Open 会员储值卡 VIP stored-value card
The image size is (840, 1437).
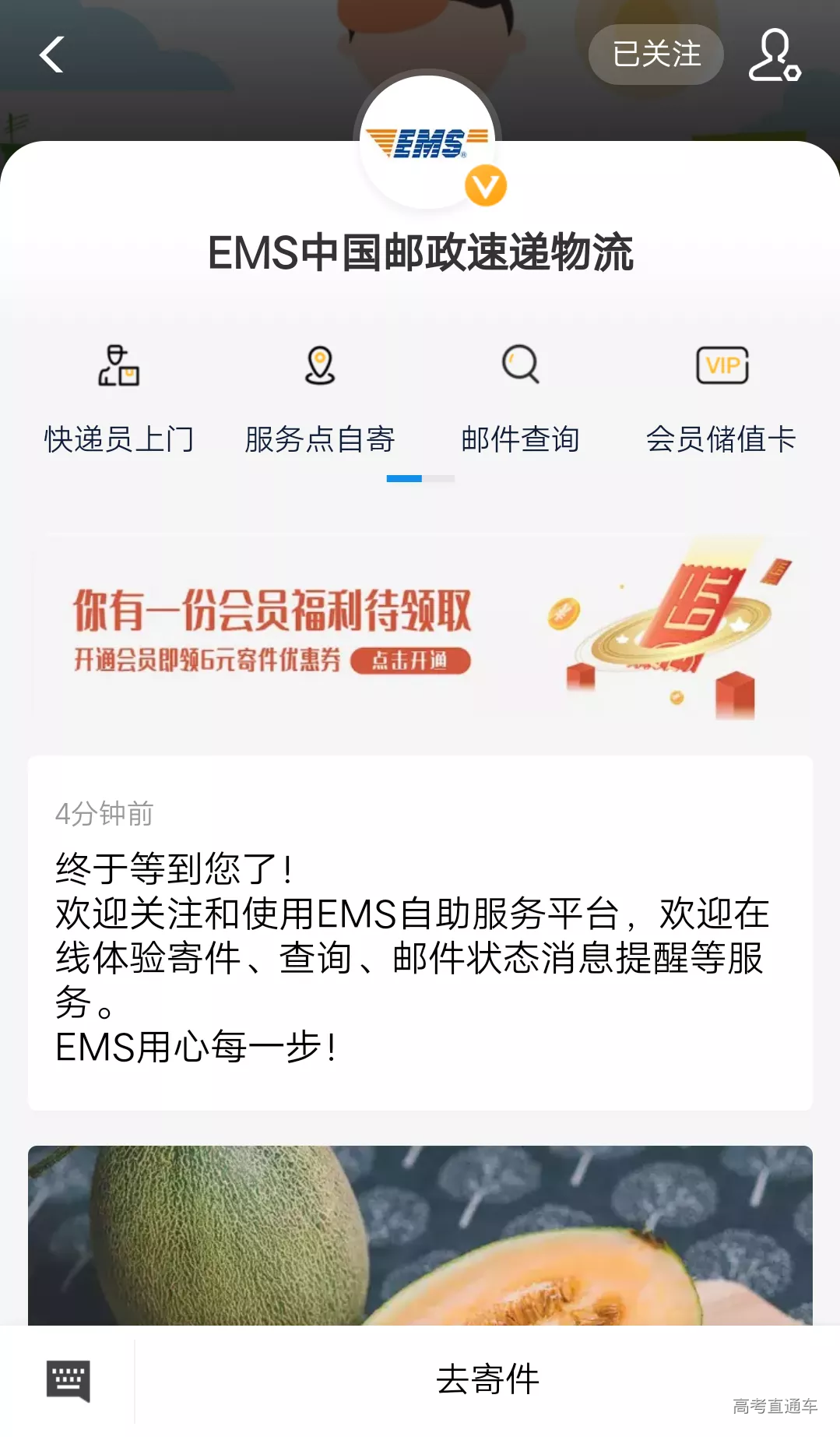point(721,397)
